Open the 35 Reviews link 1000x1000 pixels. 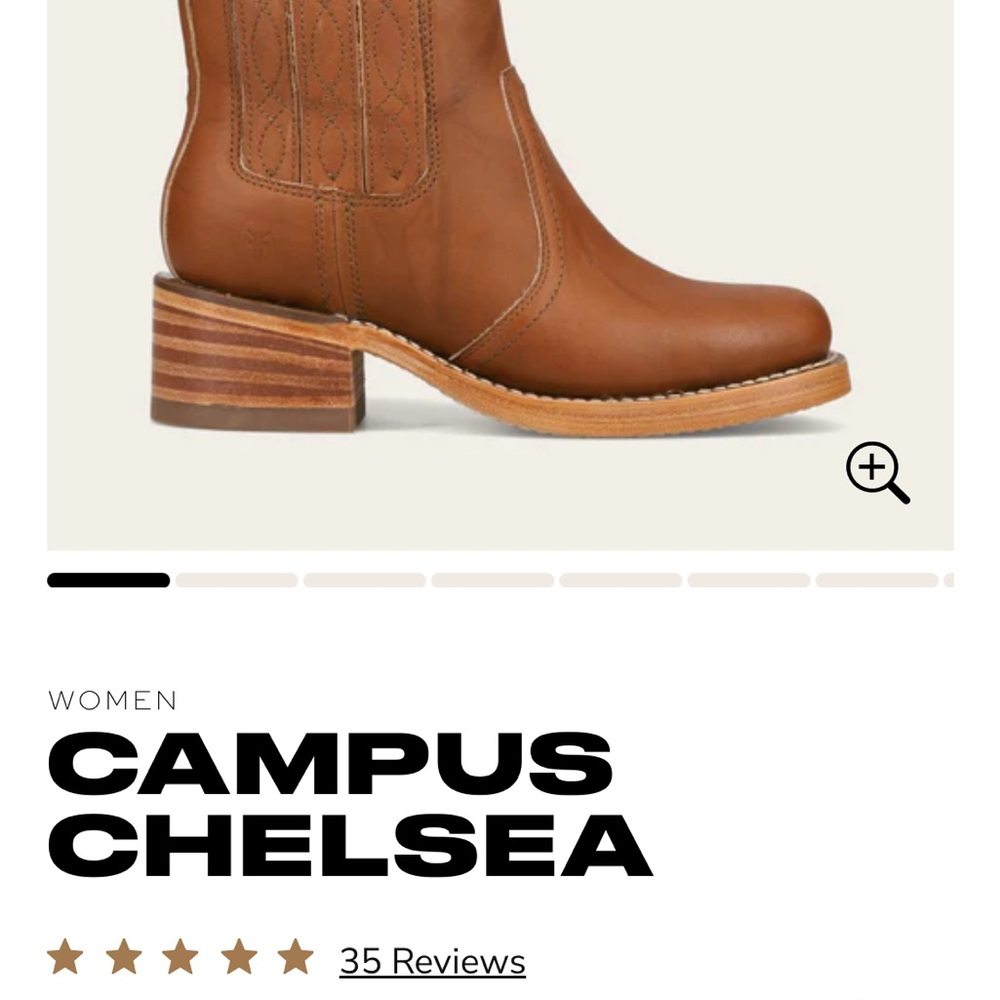(432, 961)
